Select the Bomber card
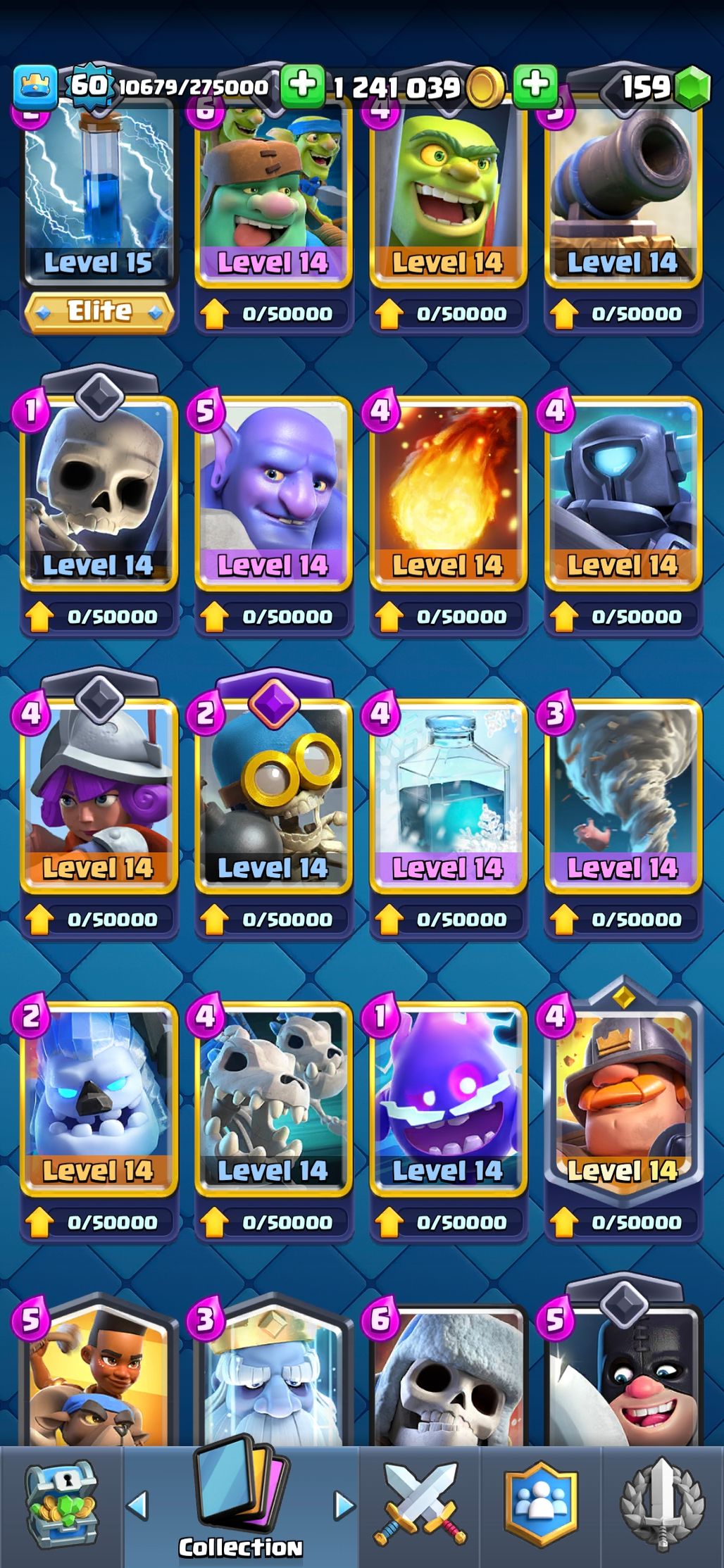 point(273,796)
